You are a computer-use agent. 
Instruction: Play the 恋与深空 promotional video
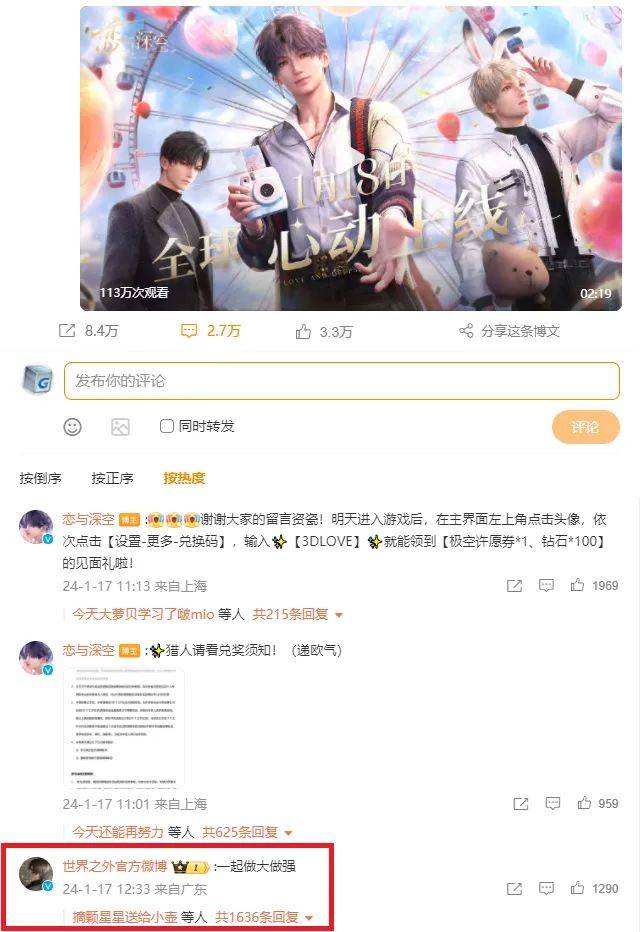coord(350,160)
